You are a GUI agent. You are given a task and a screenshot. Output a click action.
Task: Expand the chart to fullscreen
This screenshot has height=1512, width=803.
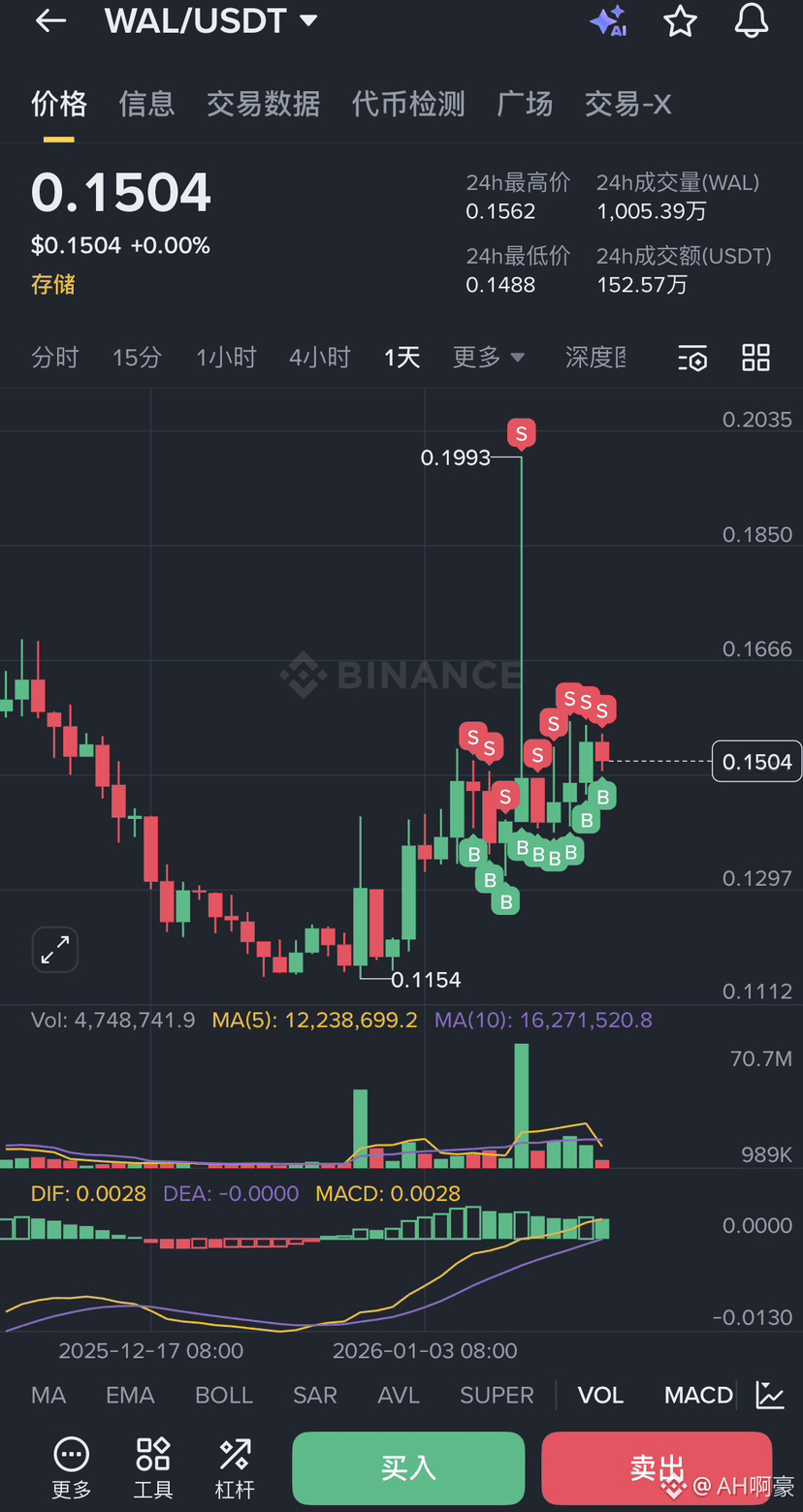[x=55, y=950]
